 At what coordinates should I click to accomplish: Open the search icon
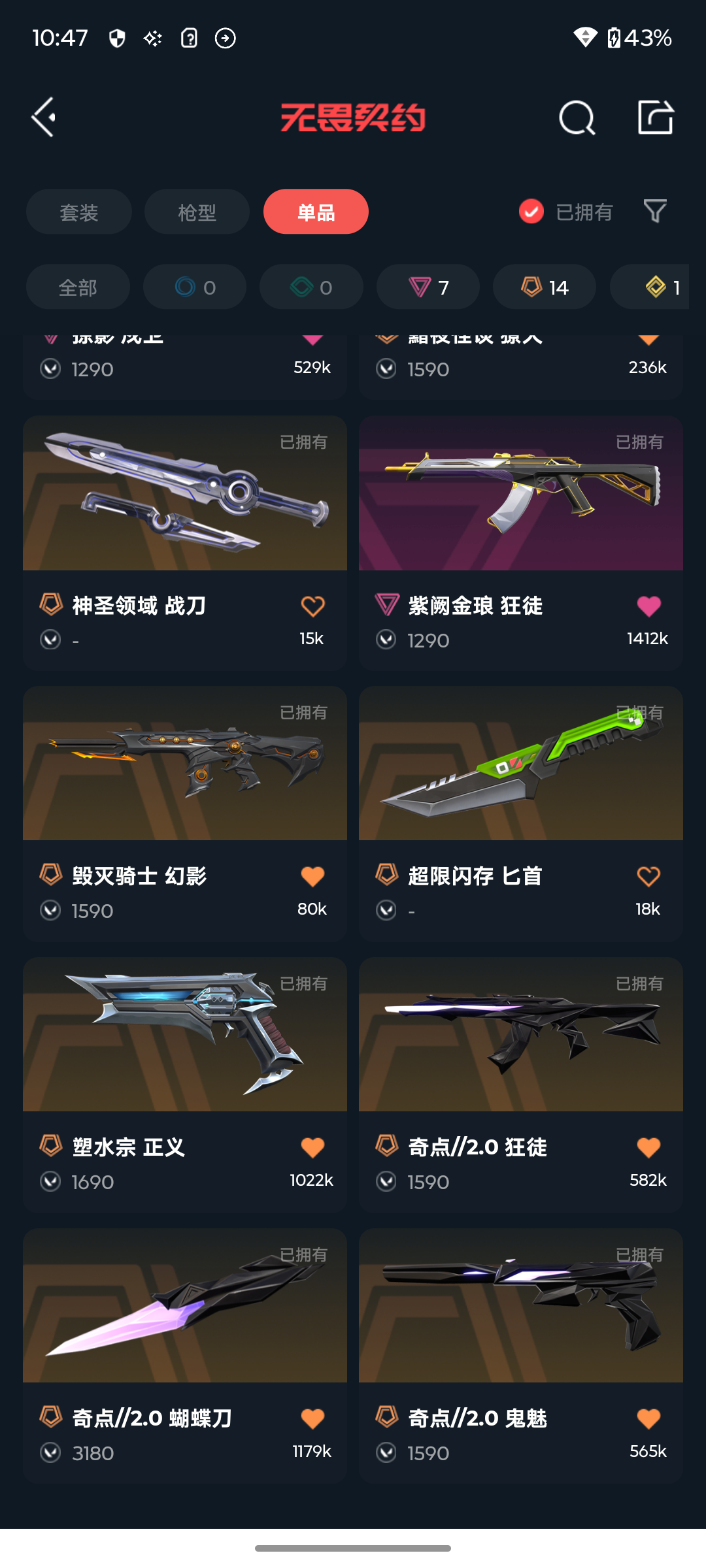click(577, 118)
